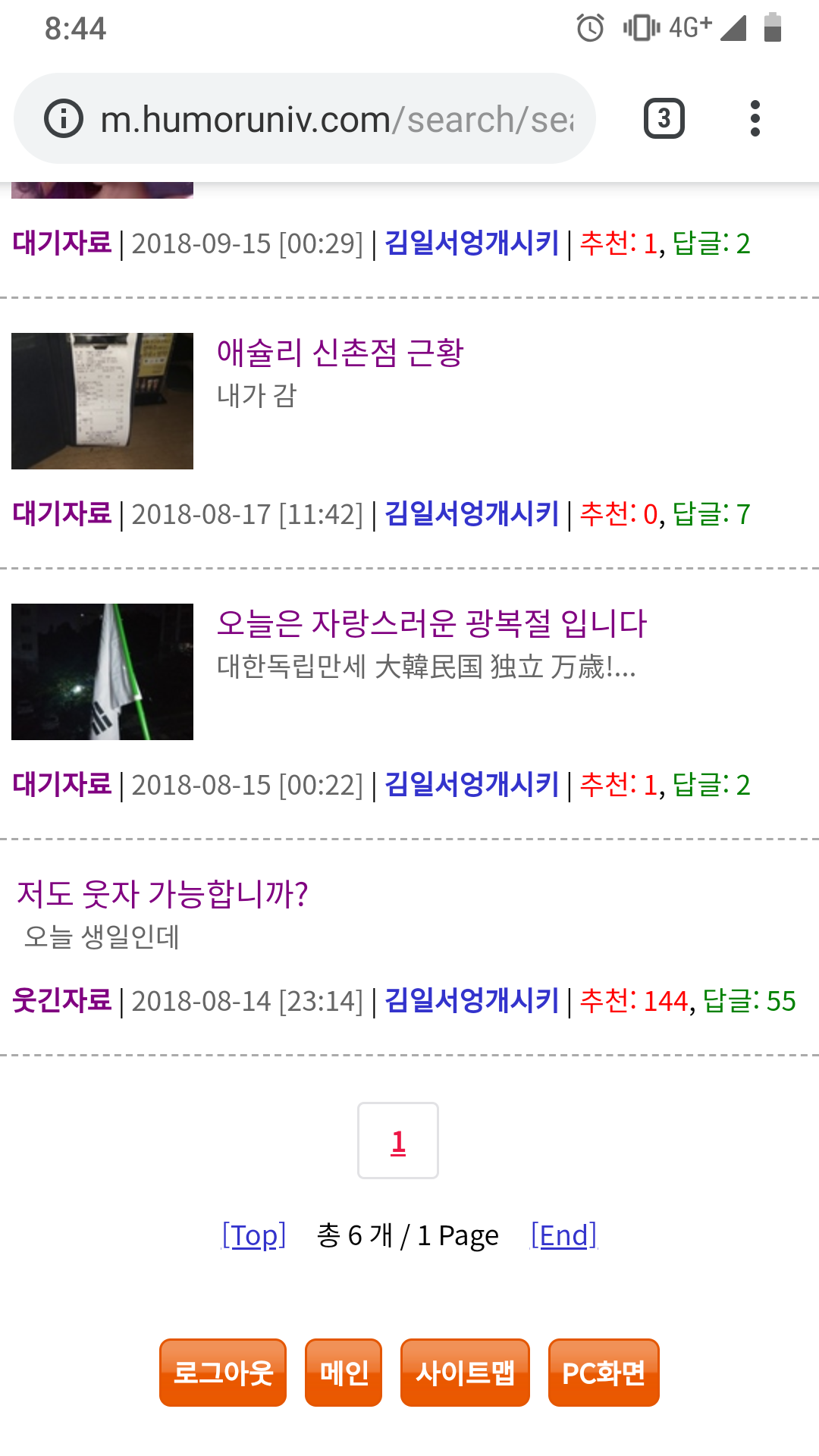Open post '저도 웃자 가능합니까?'
Screen dimensions: 819x1456
162,894
